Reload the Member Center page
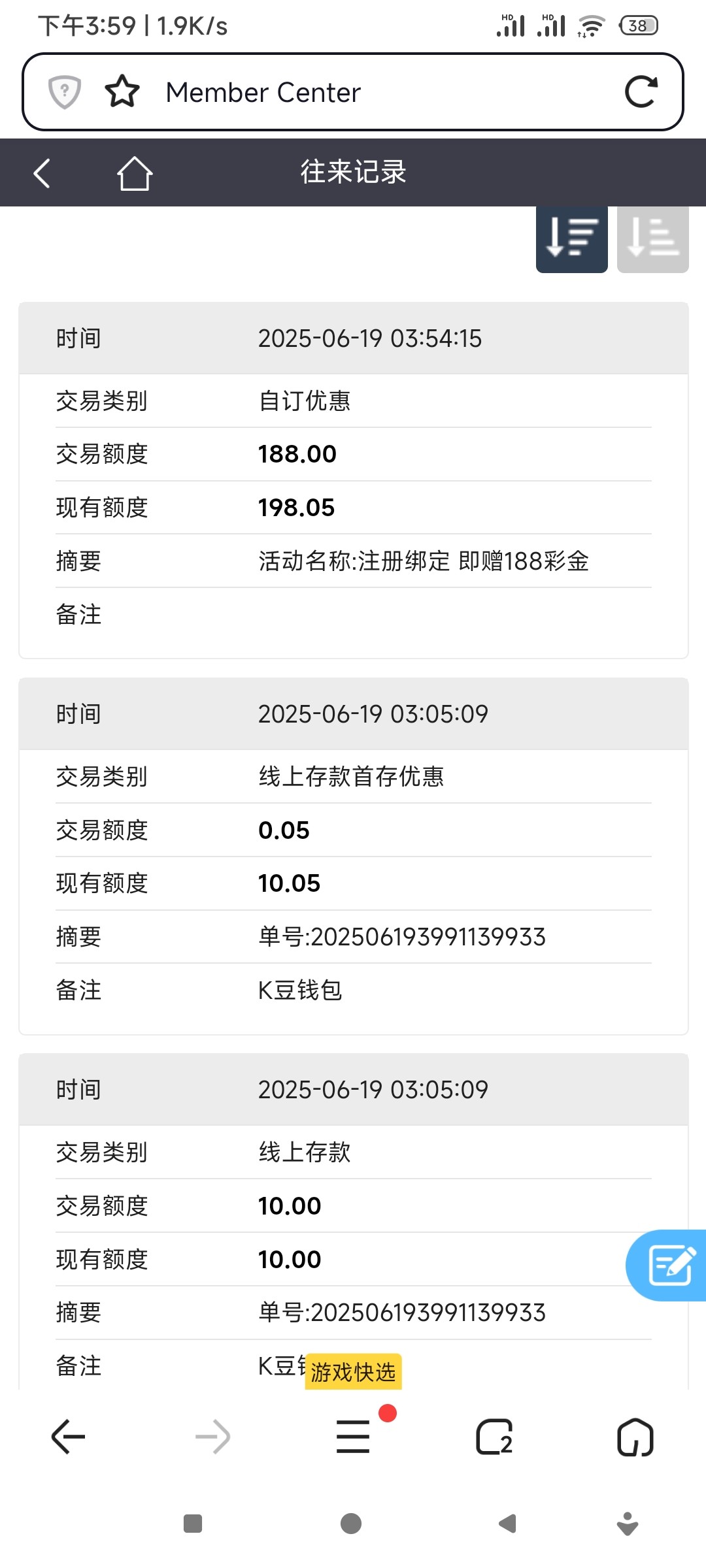The height and width of the screenshot is (1568, 706). tap(641, 92)
